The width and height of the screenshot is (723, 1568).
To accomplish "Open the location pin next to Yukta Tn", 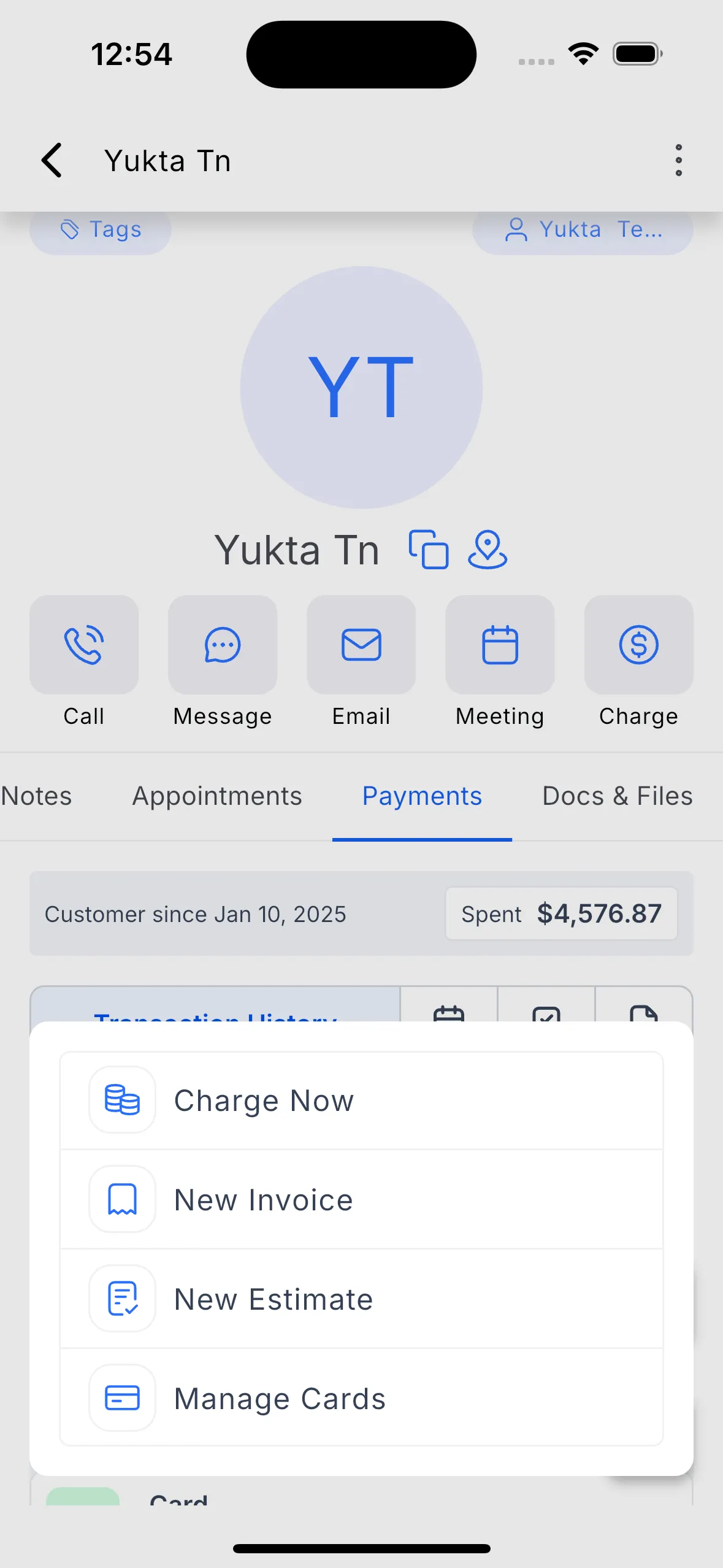I will [x=488, y=550].
